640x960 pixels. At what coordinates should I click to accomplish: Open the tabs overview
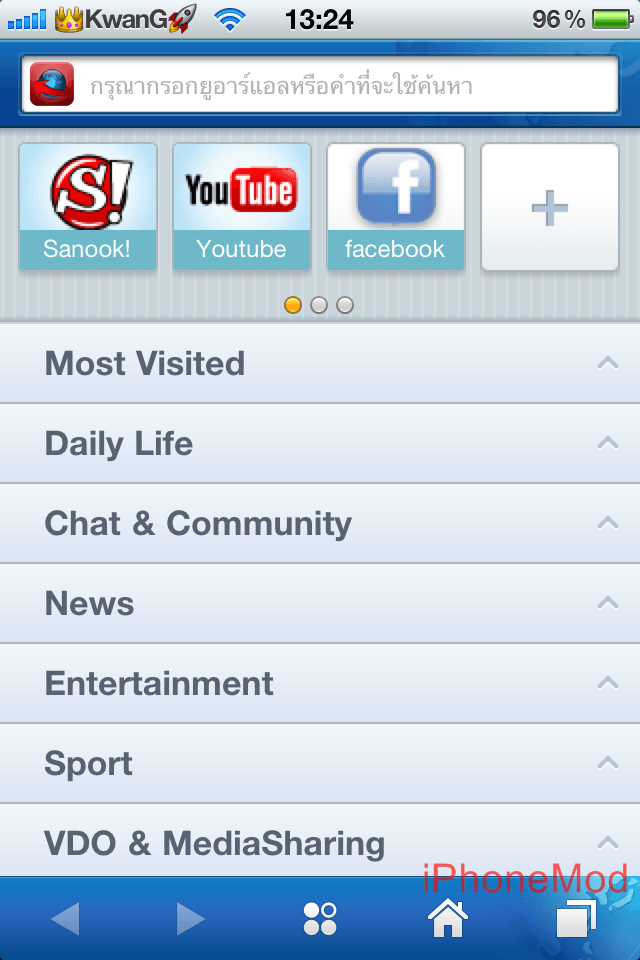[575, 918]
